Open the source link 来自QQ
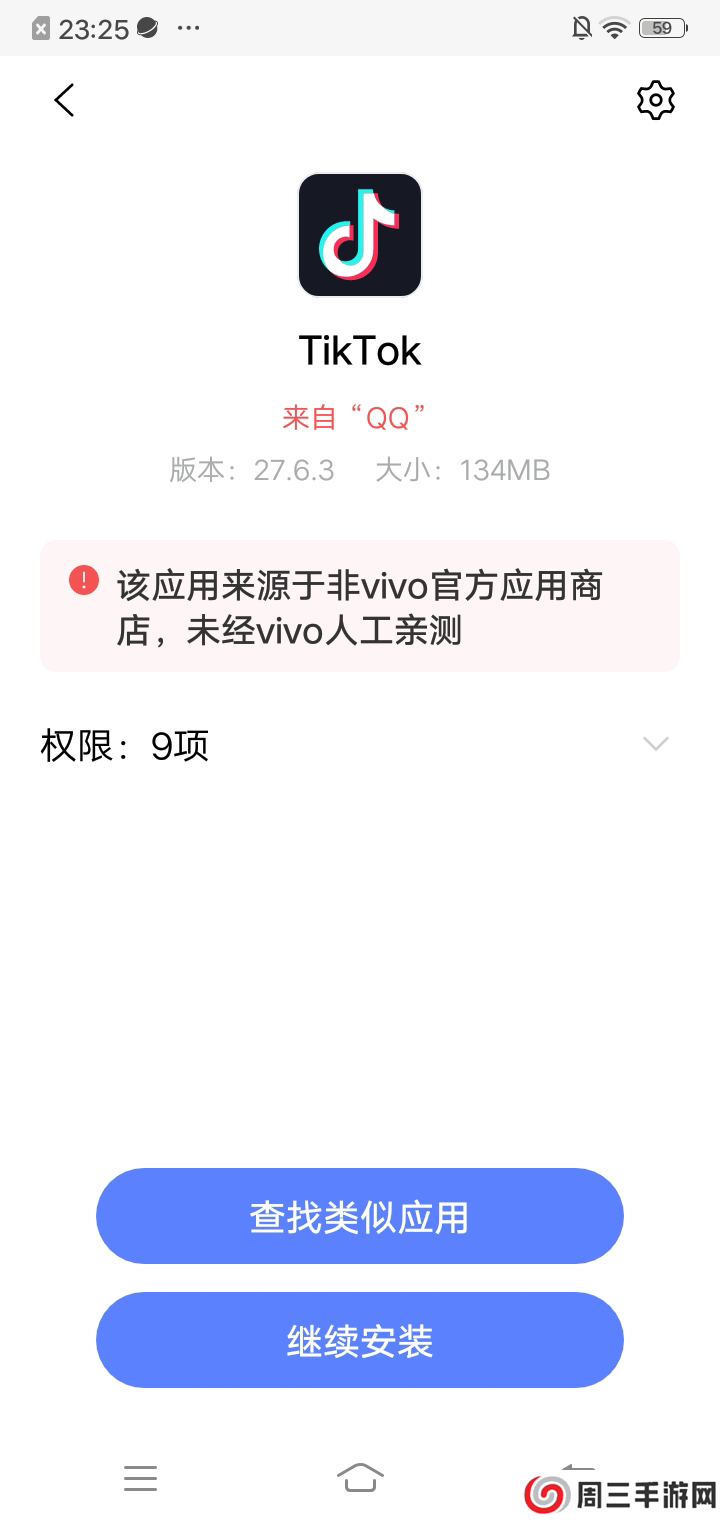The image size is (720, 1520). [359, 417]
